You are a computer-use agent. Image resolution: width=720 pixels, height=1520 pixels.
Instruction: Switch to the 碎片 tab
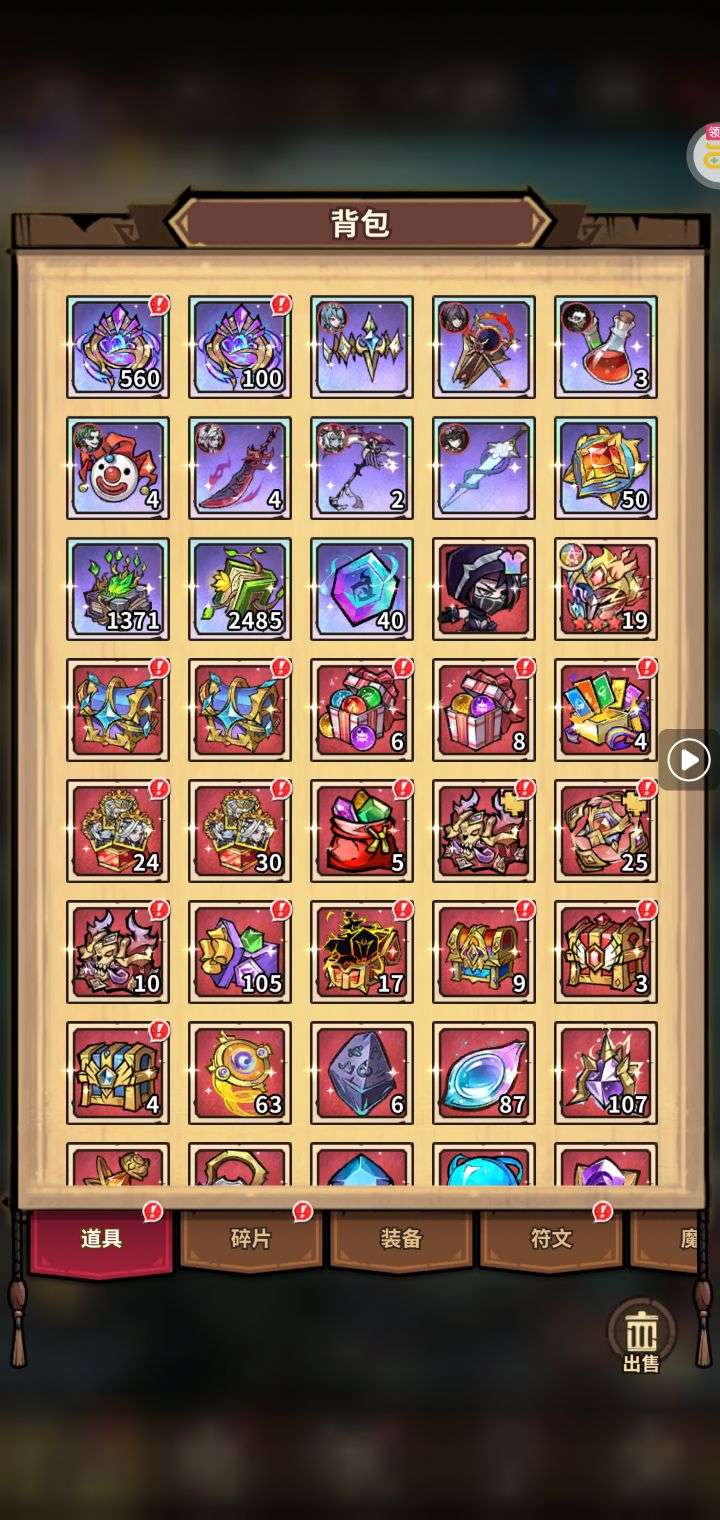[250, 1239]
